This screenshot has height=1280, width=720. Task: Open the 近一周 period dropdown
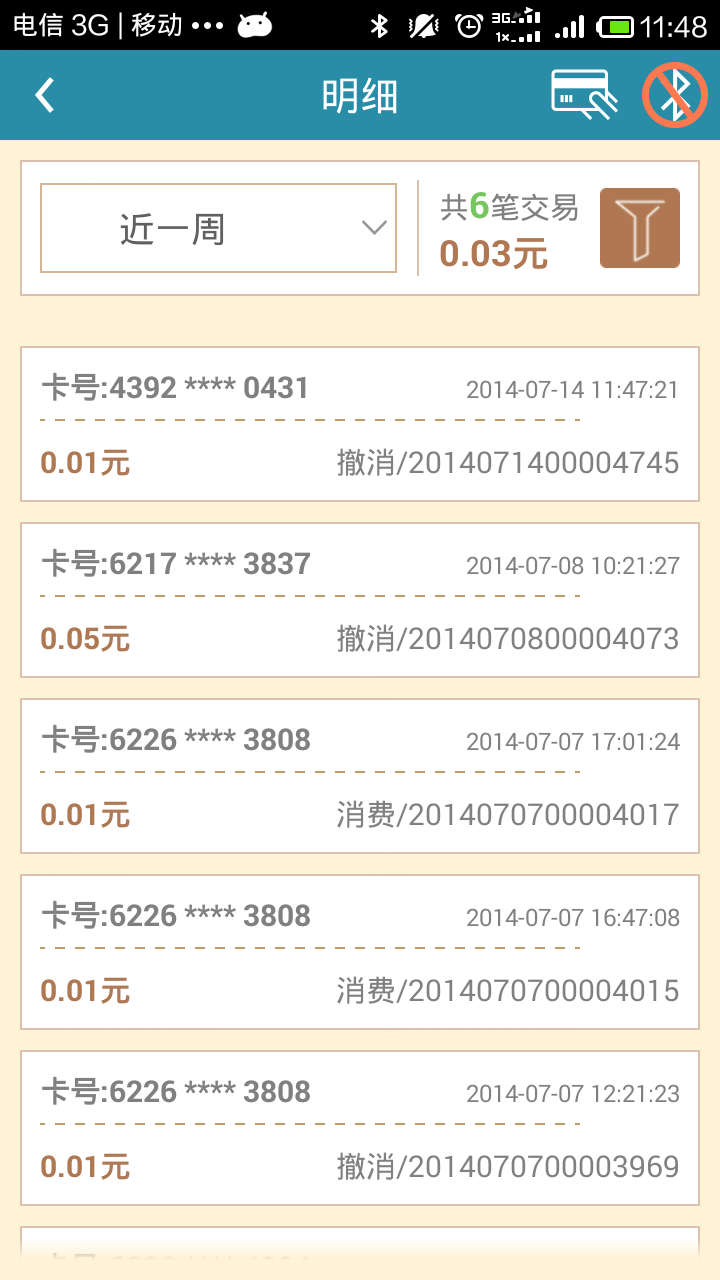(218, 228)
